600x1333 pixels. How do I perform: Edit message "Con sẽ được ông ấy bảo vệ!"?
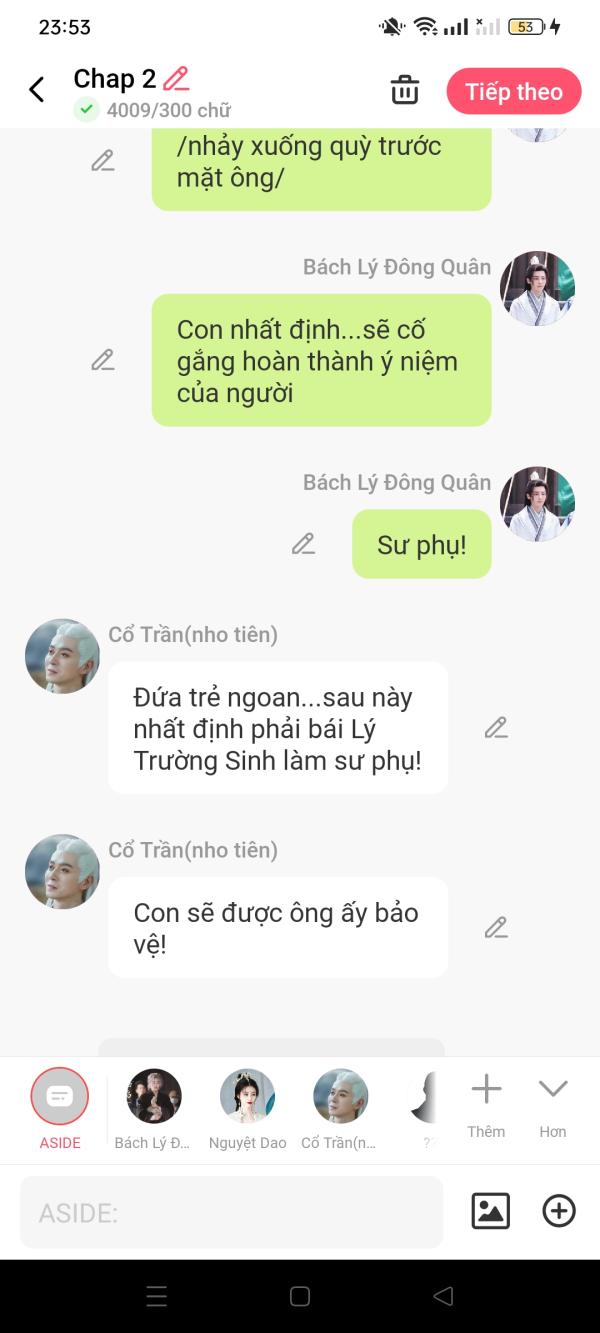pyautogui.click(x=496, y=928)
